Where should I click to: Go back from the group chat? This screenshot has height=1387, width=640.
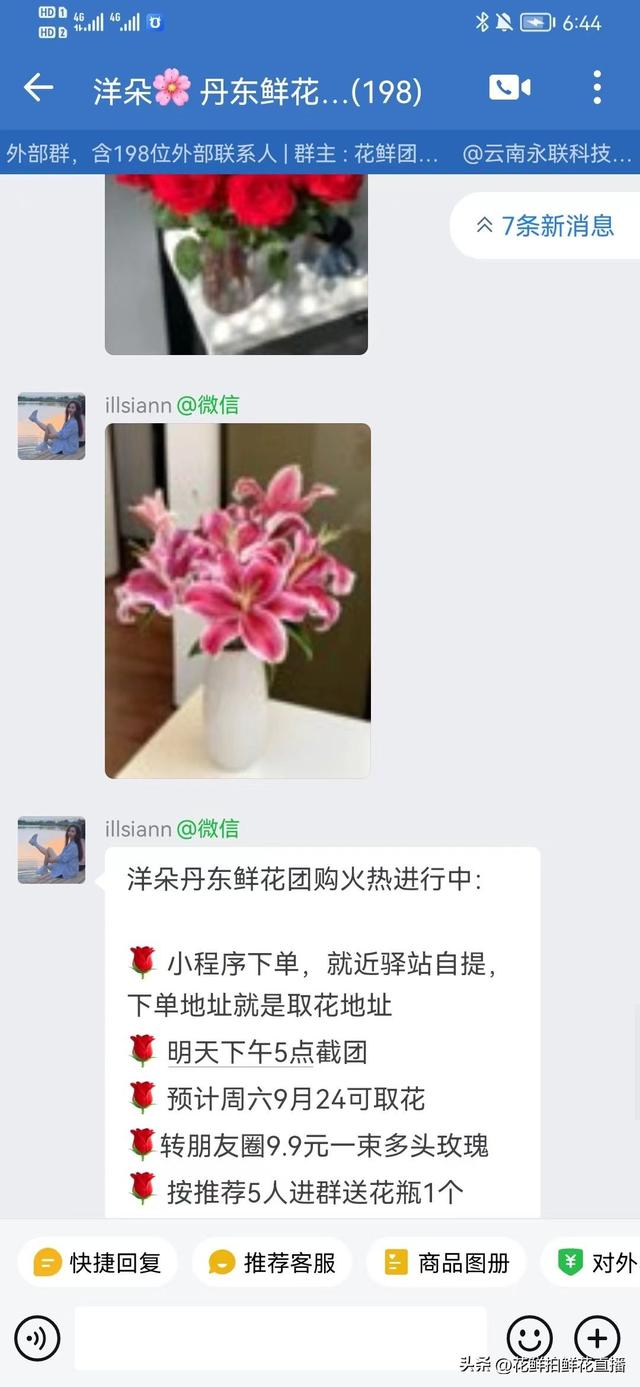[38, 89]
